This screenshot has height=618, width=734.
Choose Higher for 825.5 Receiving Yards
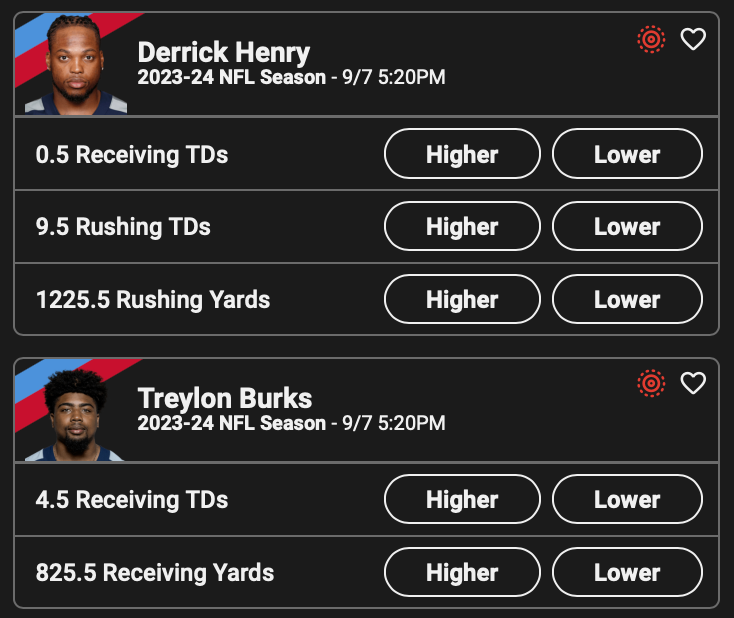pyautogui.click(x=462, y=572)
